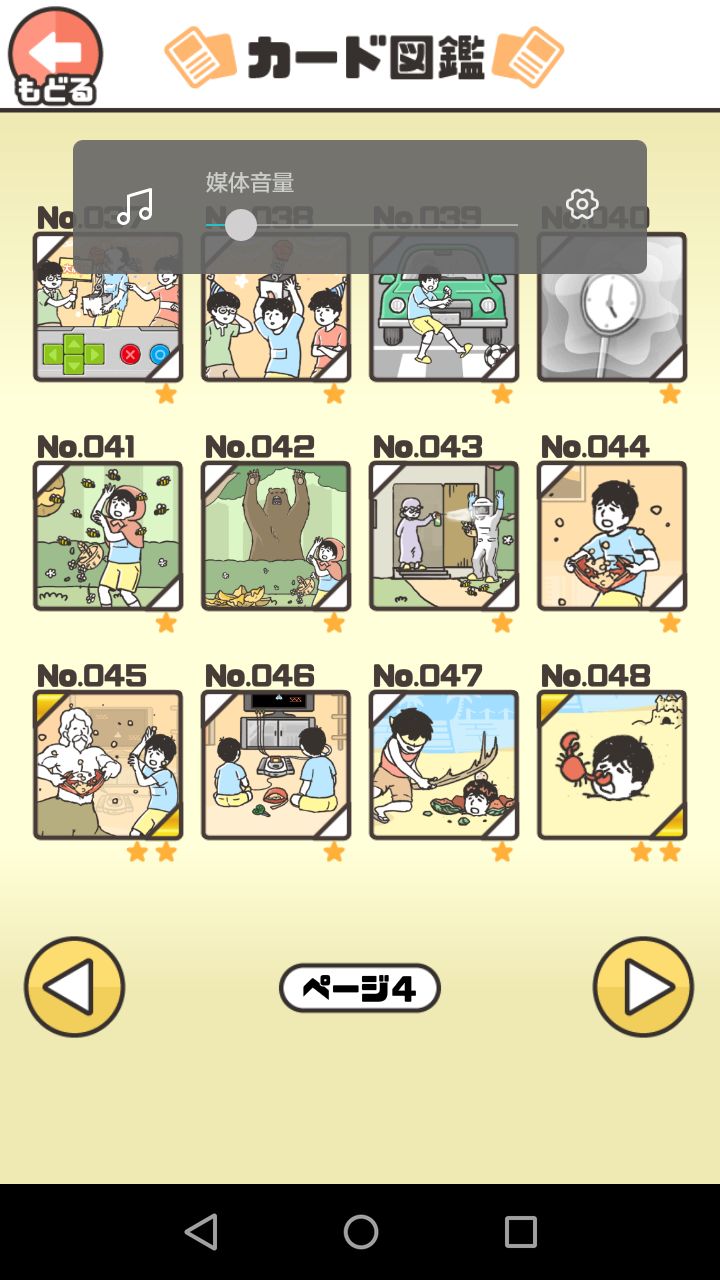Tap the next page arrow
This screenshot has height=1280, width=720.
[x=643, y=986]
